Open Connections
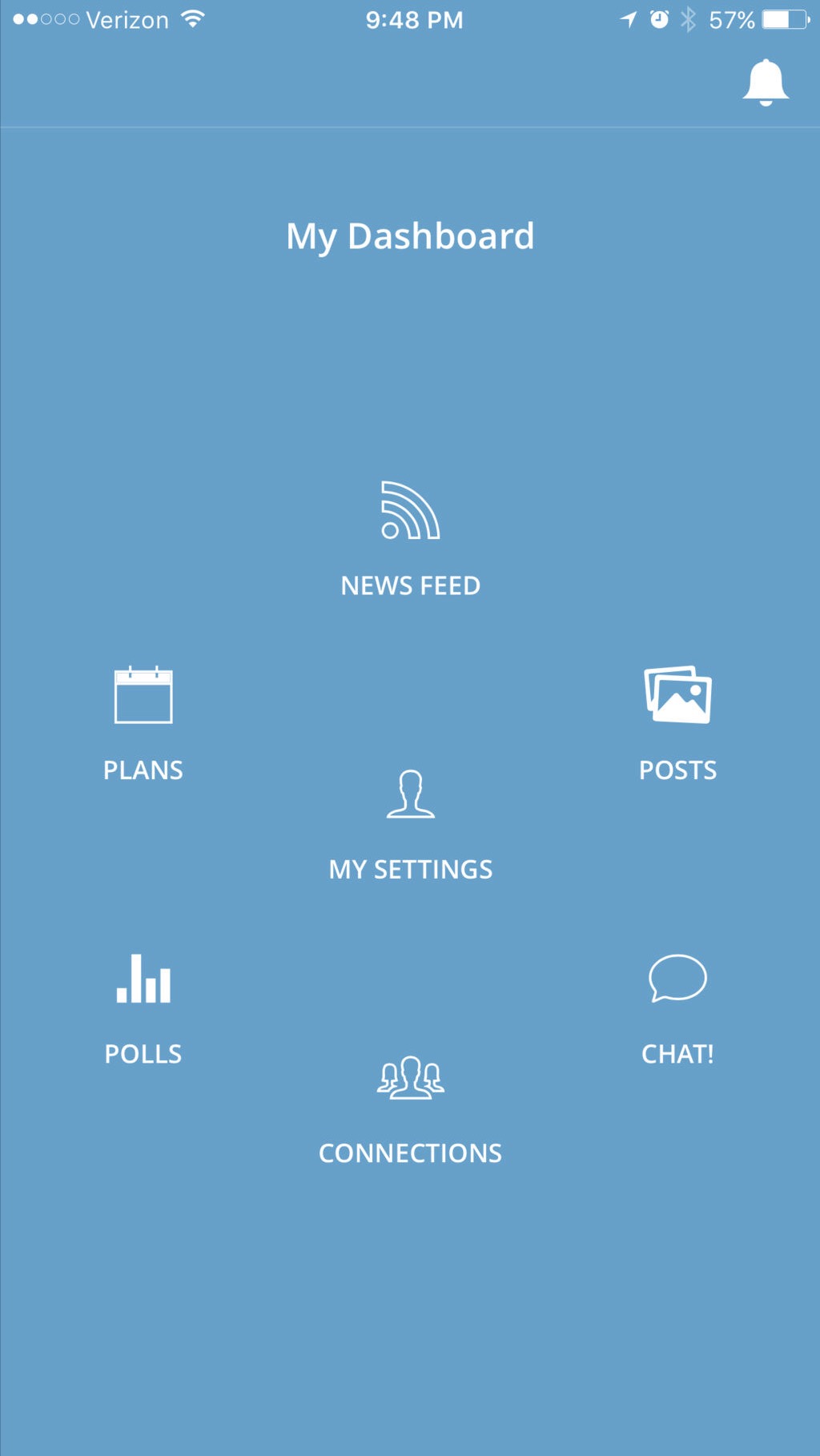 coord(410,1107)
